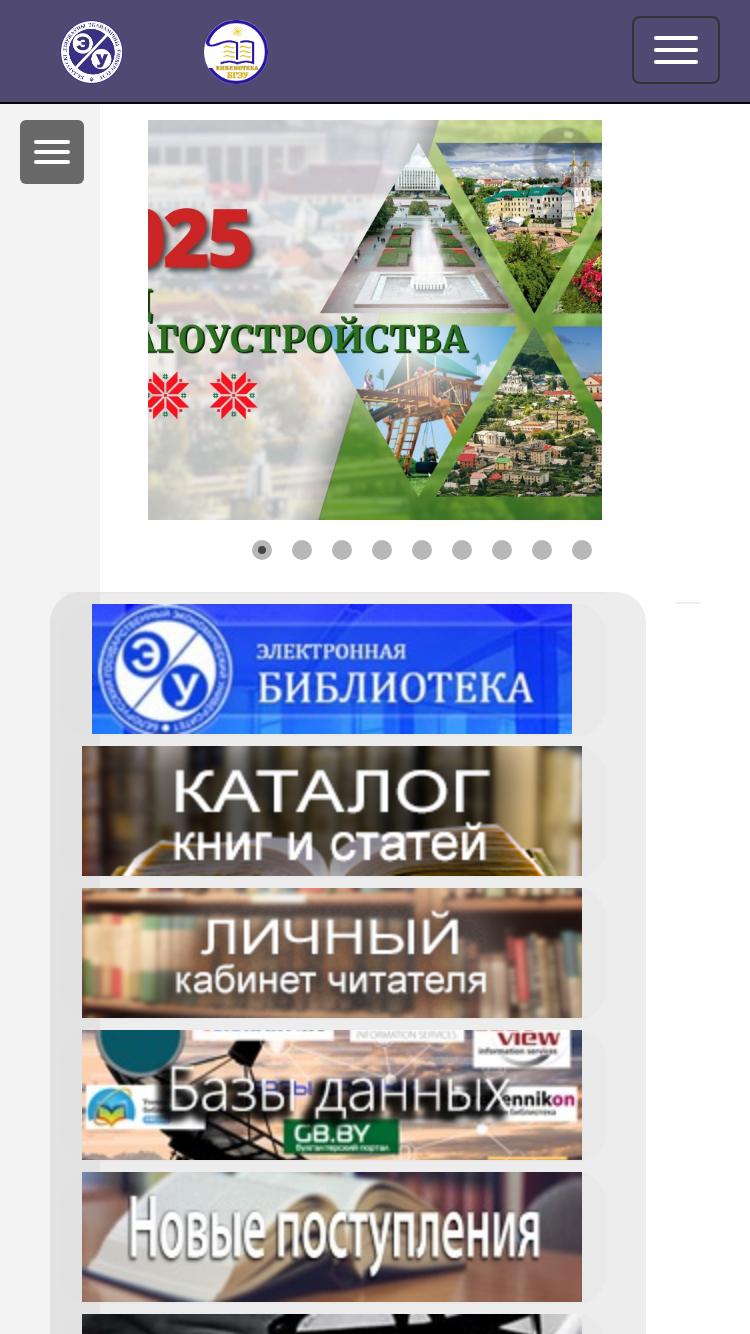The height and width of the screenshot is (1334, 750).
Task: Select the last carousel slide dot
Action: pyautogui.click(x=582, y=550)
